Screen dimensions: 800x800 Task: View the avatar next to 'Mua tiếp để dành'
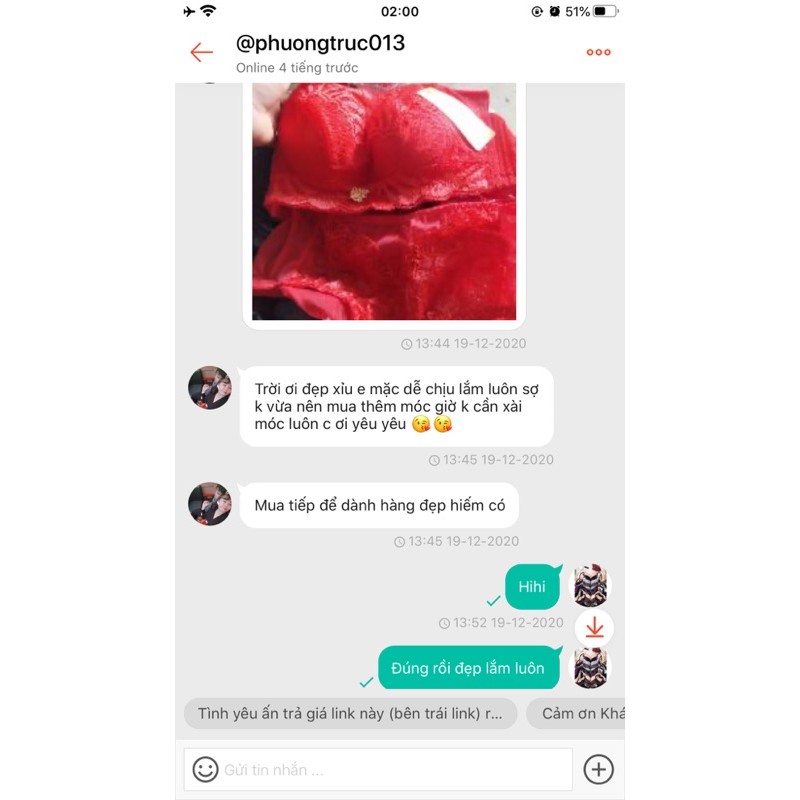(210, 504)
